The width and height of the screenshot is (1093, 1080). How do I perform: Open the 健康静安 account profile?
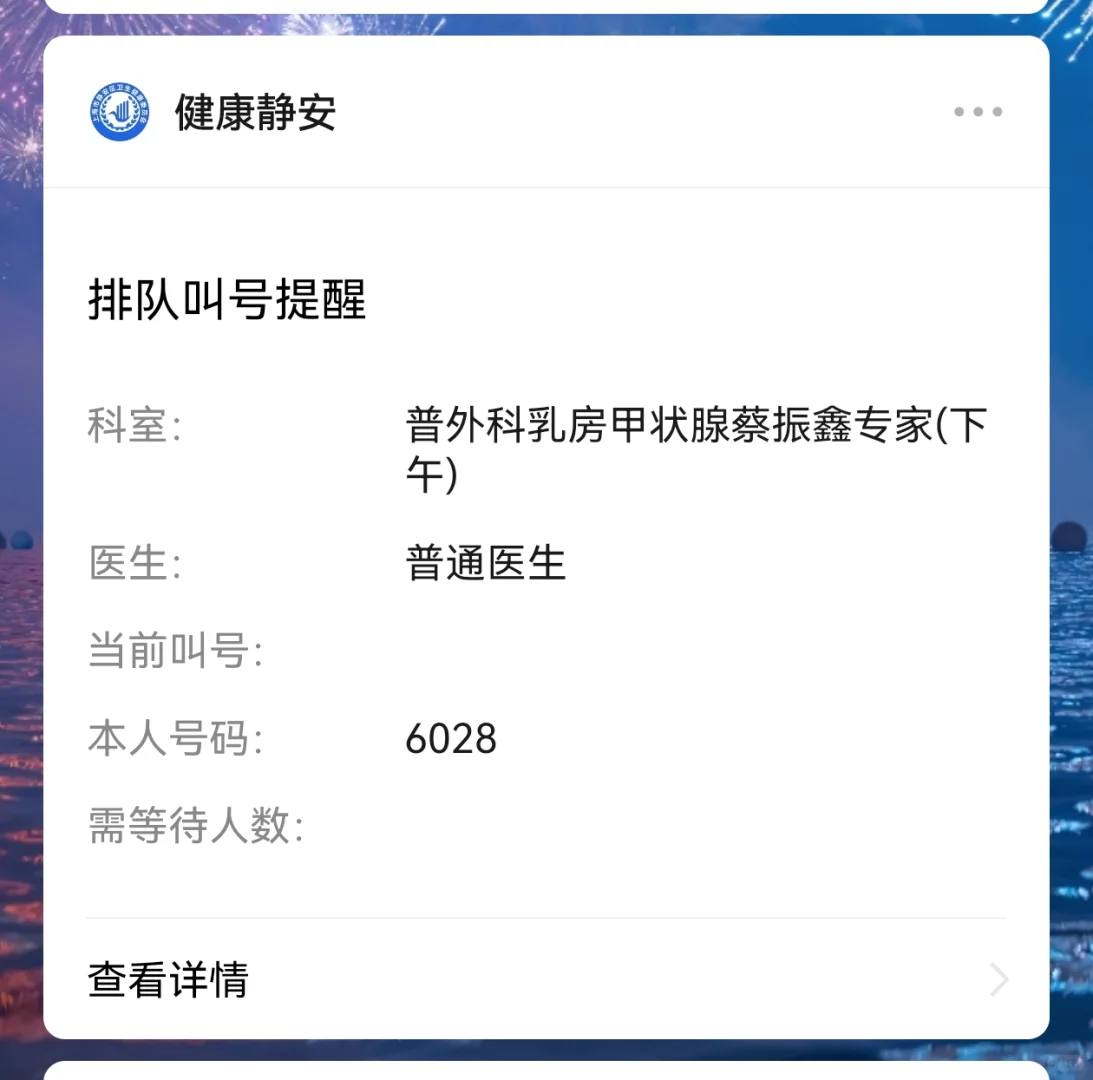click(x=255, y=112)
